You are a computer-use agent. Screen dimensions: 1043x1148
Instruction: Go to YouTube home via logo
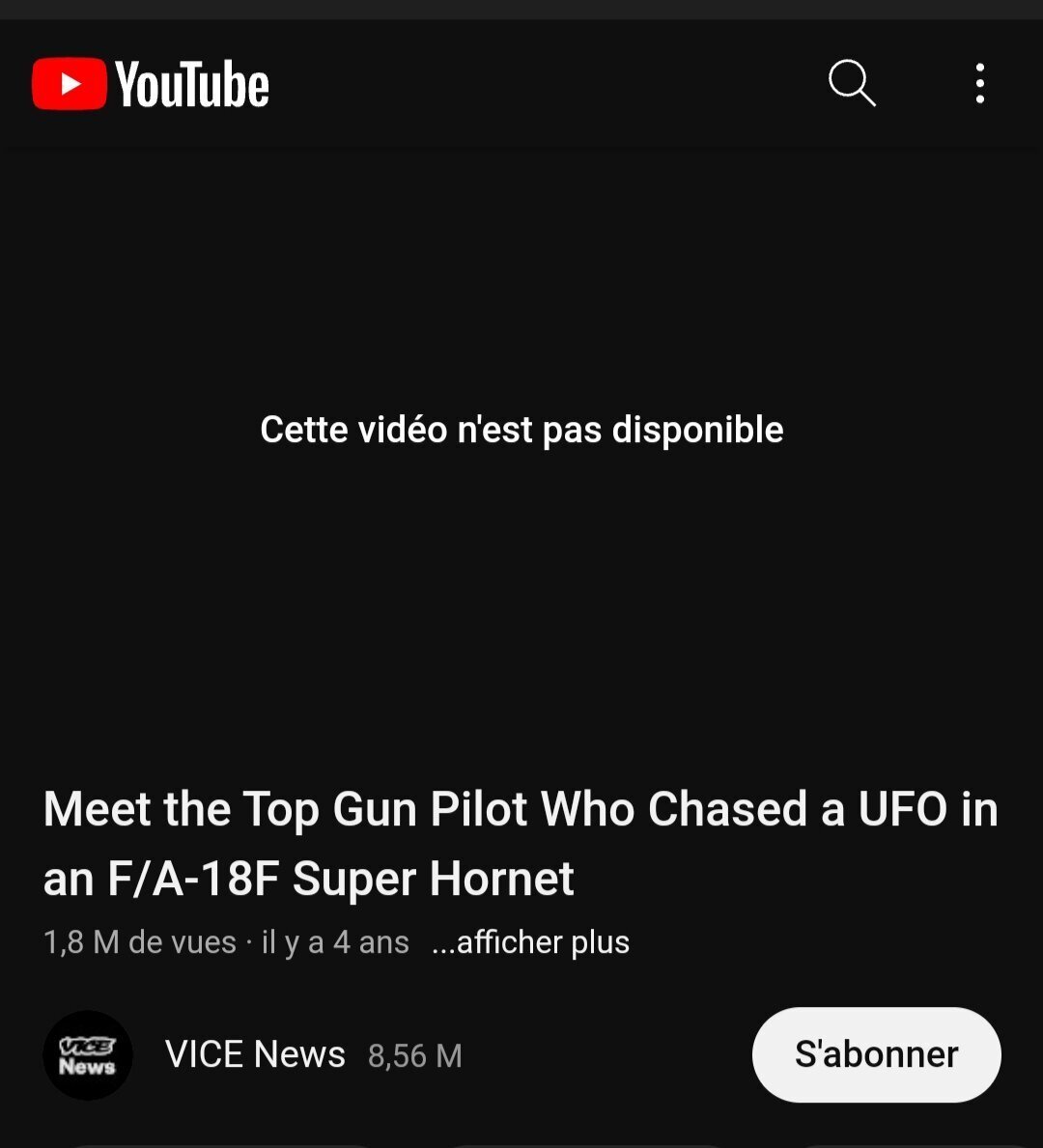pos(151,84)
